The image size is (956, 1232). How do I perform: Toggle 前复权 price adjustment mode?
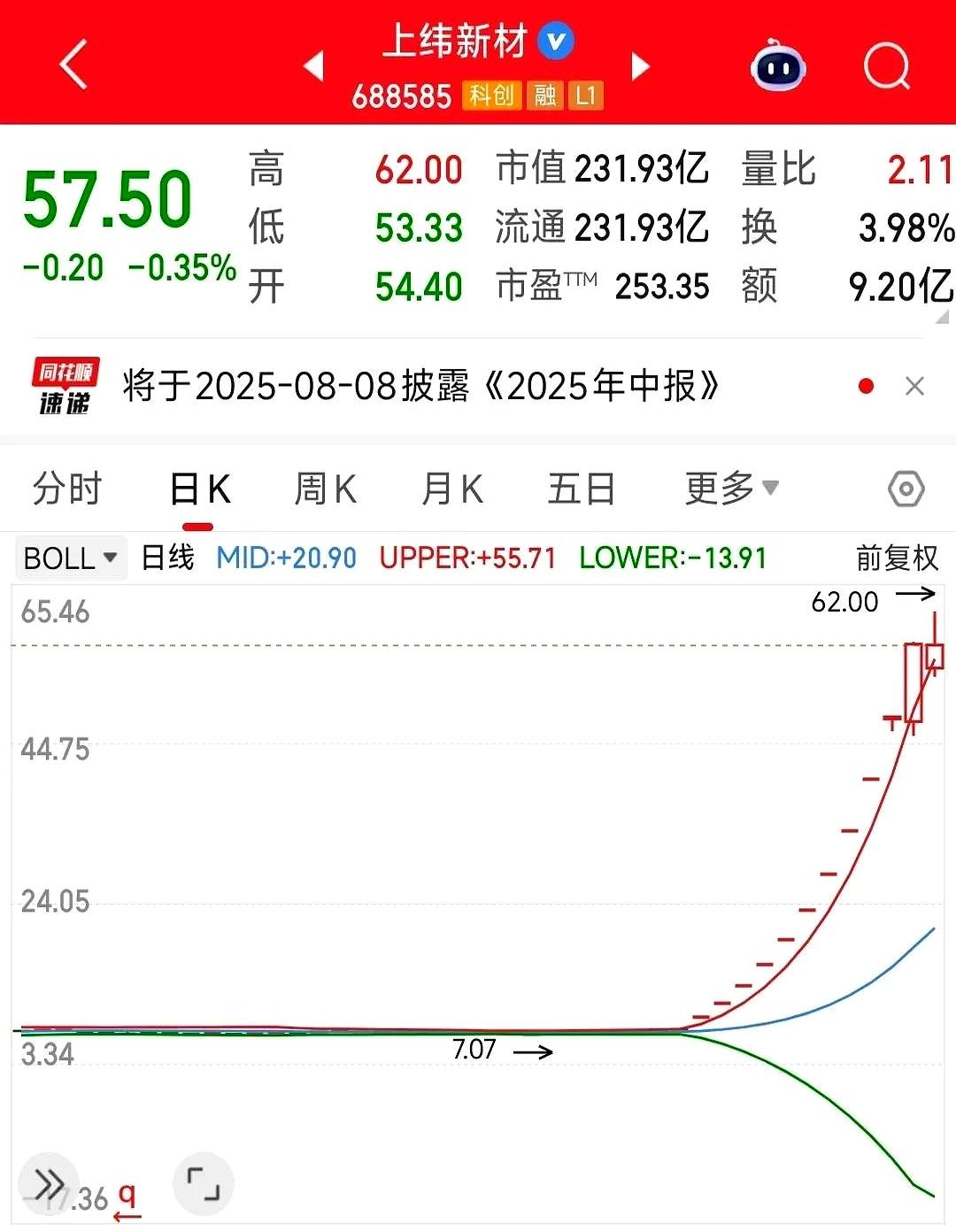click(x=896, y=558)
